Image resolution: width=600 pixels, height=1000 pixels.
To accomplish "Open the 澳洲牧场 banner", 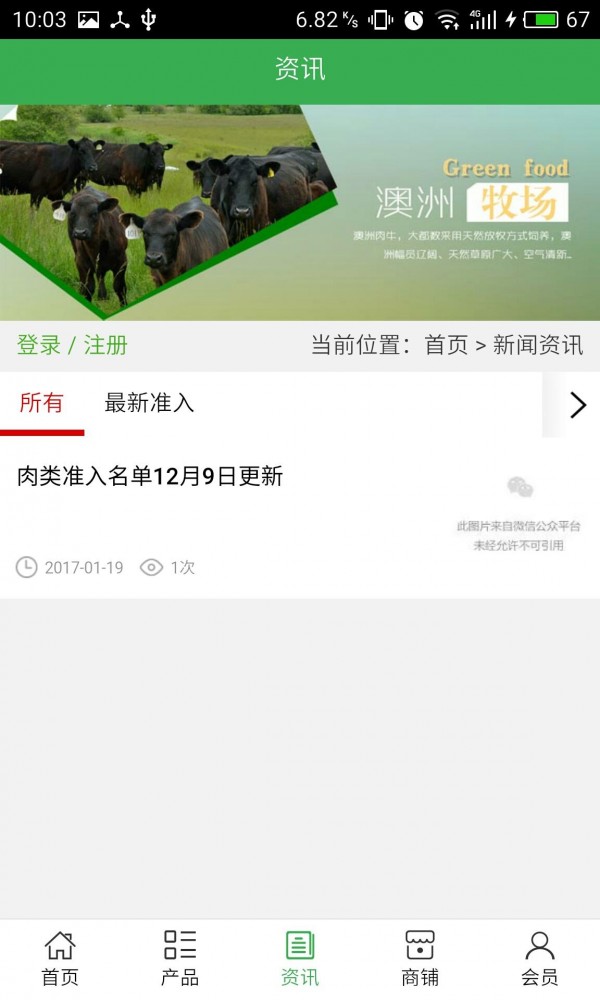I will 300,212.
